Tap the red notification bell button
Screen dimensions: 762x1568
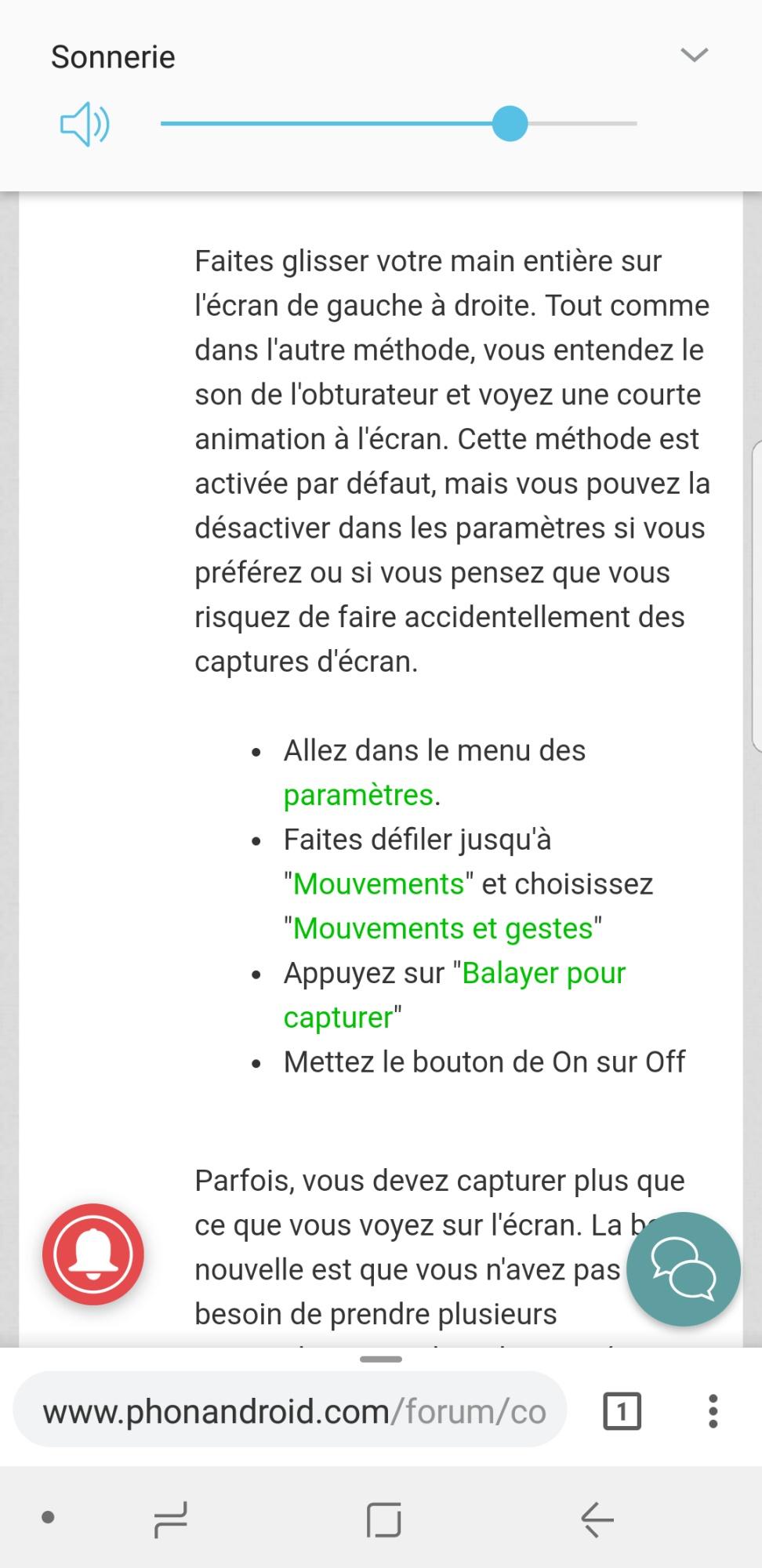click(93, 1254)
